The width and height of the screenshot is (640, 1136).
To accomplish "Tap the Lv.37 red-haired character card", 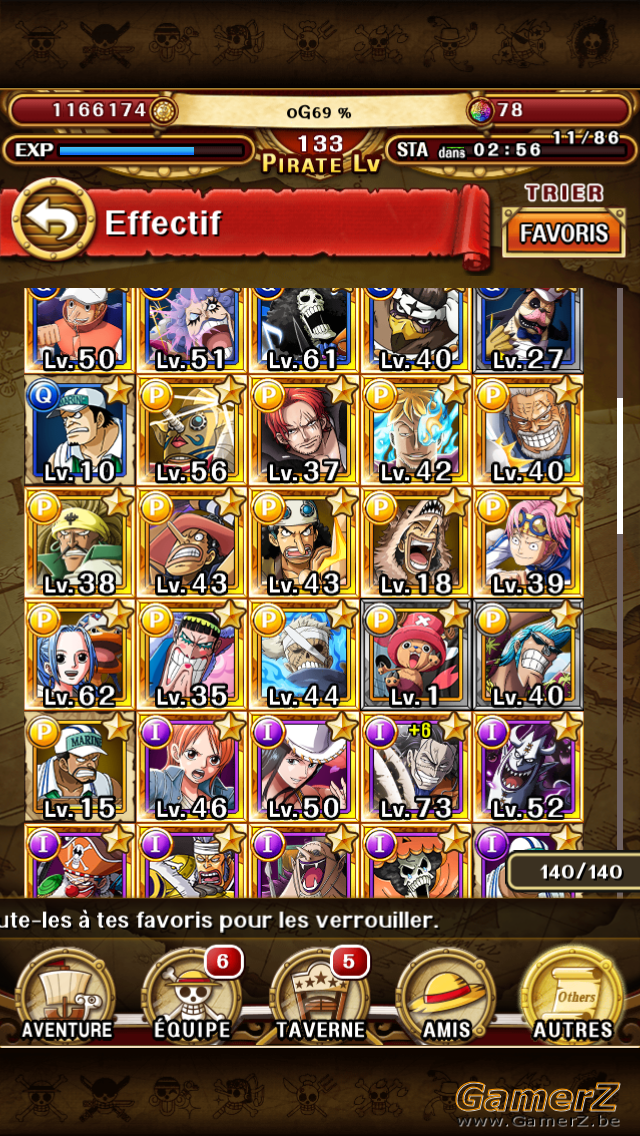I will click(x=303, y=430).
